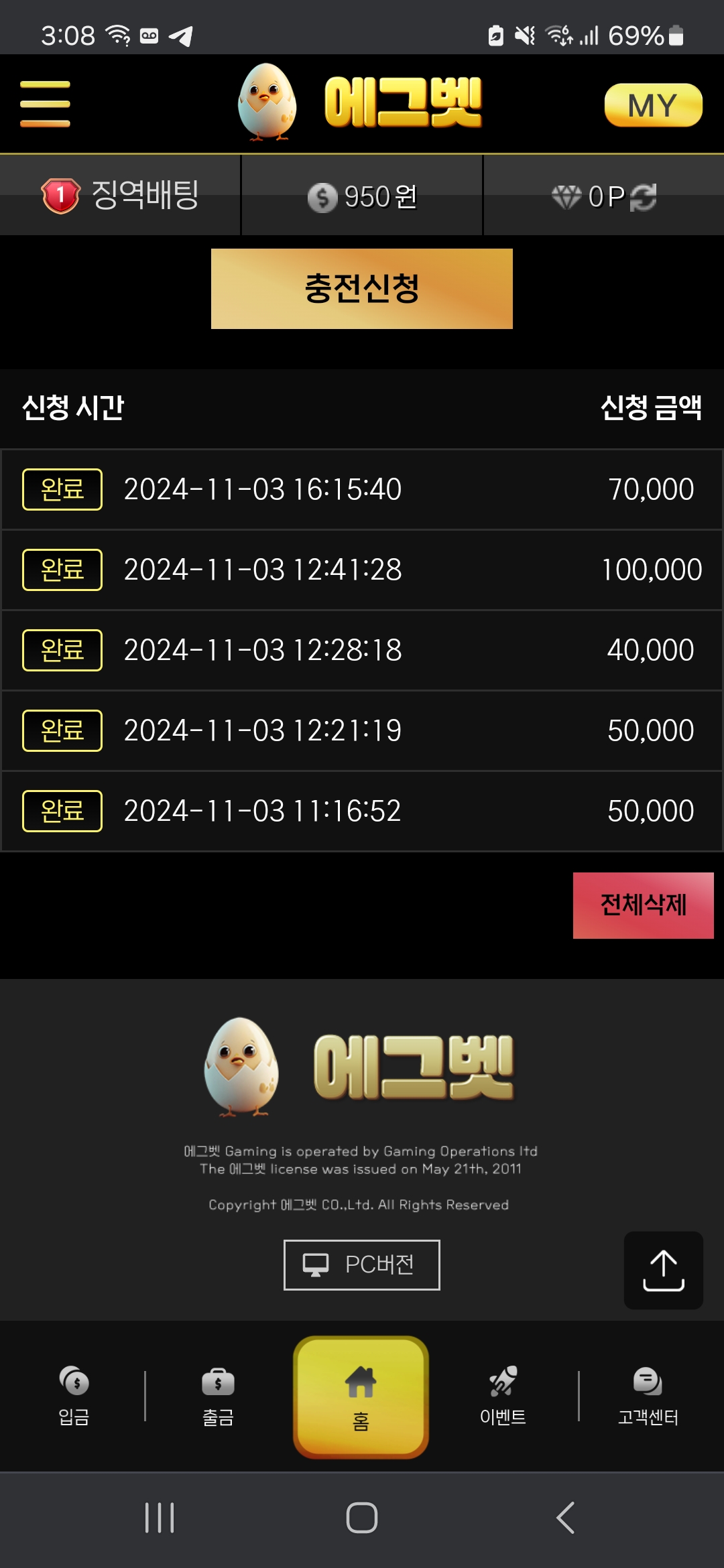The width and height of the screenshot is (724, 1568).
Task: Go back using the system back button
Action: point(565,1518)
